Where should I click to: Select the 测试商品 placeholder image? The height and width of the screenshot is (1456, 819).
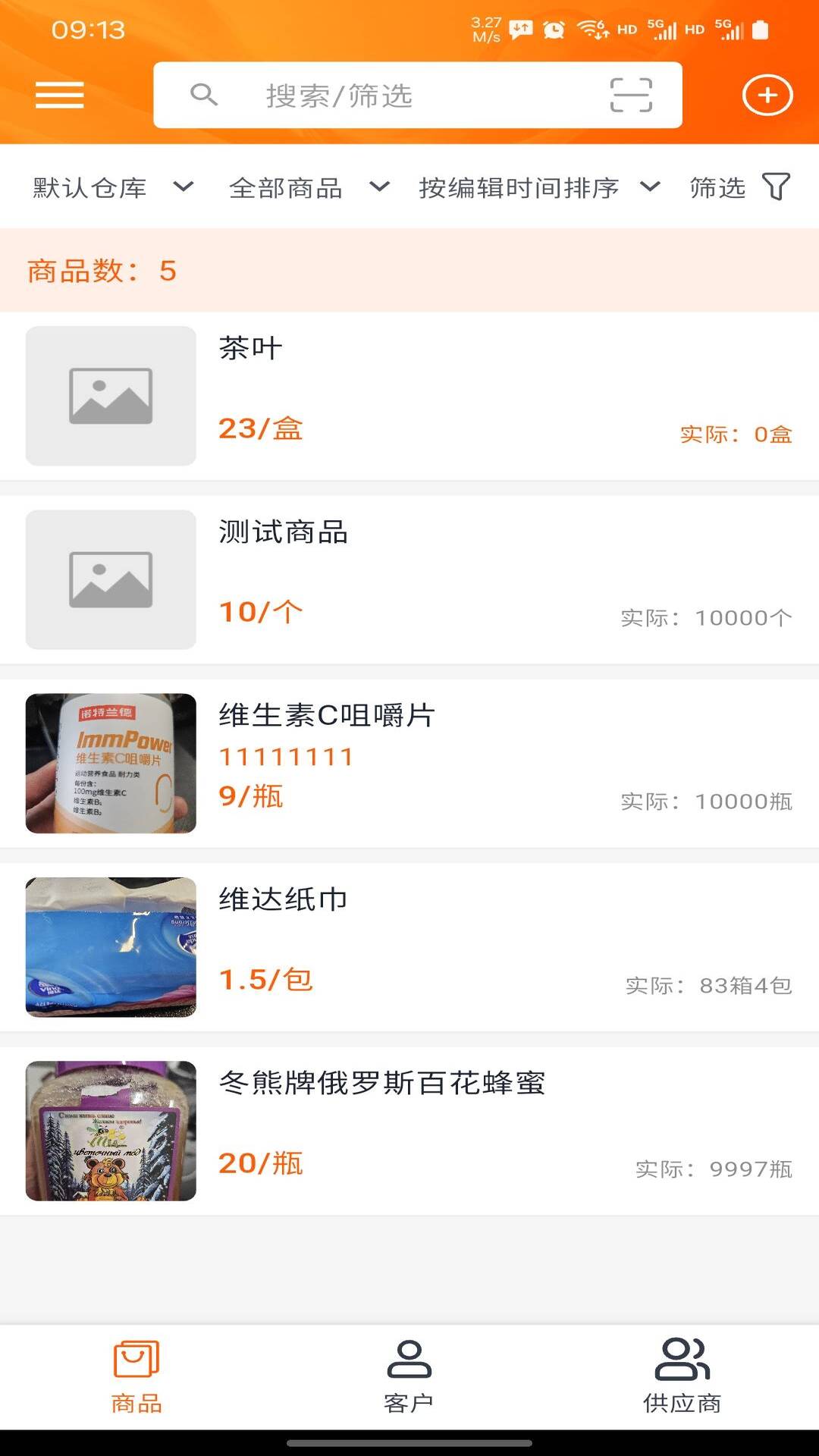tap(110, 579)
